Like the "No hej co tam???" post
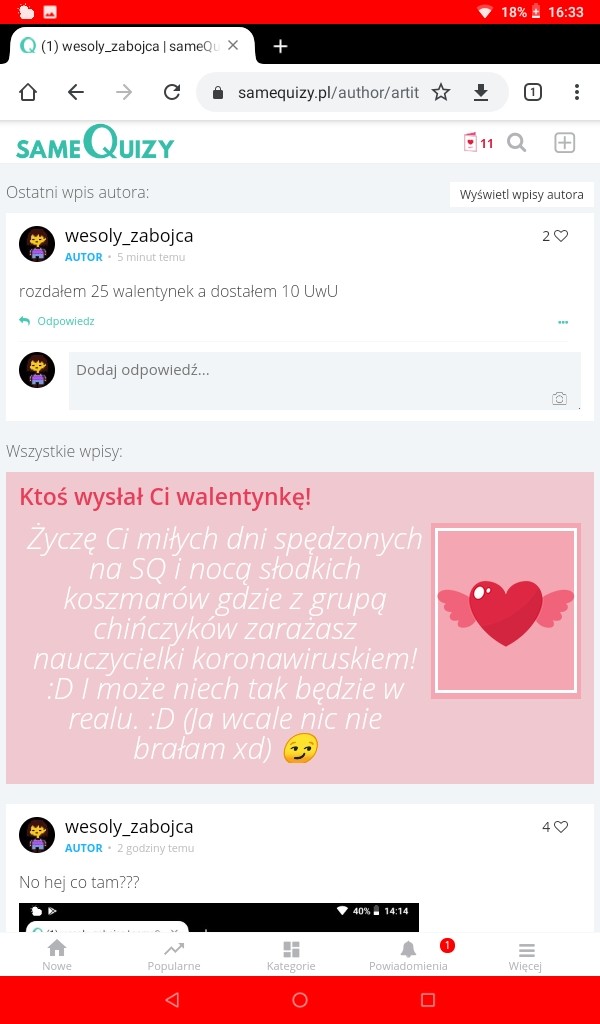Screen dimensions: 600x1024 pos(561,827)
